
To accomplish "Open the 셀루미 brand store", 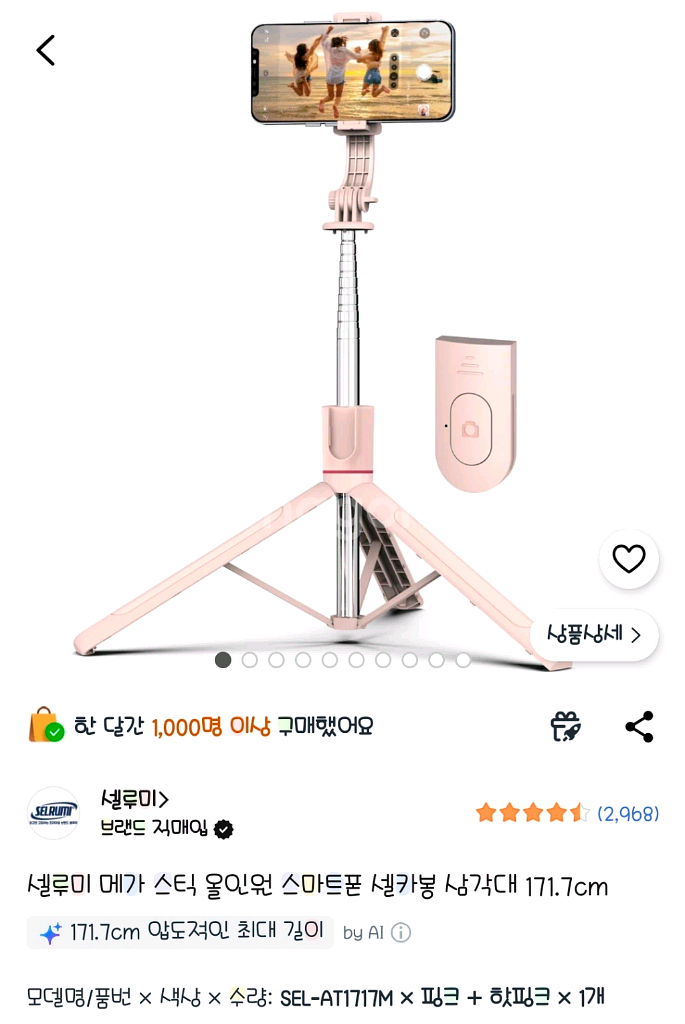I will point(135,799).
